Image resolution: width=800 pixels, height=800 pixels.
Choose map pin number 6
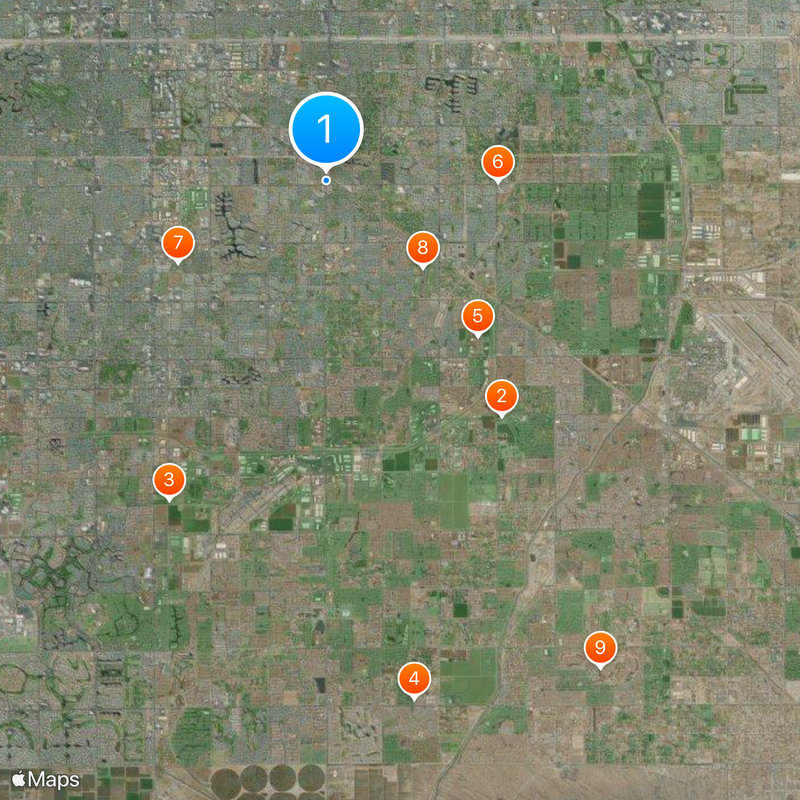tap(498, 162)
